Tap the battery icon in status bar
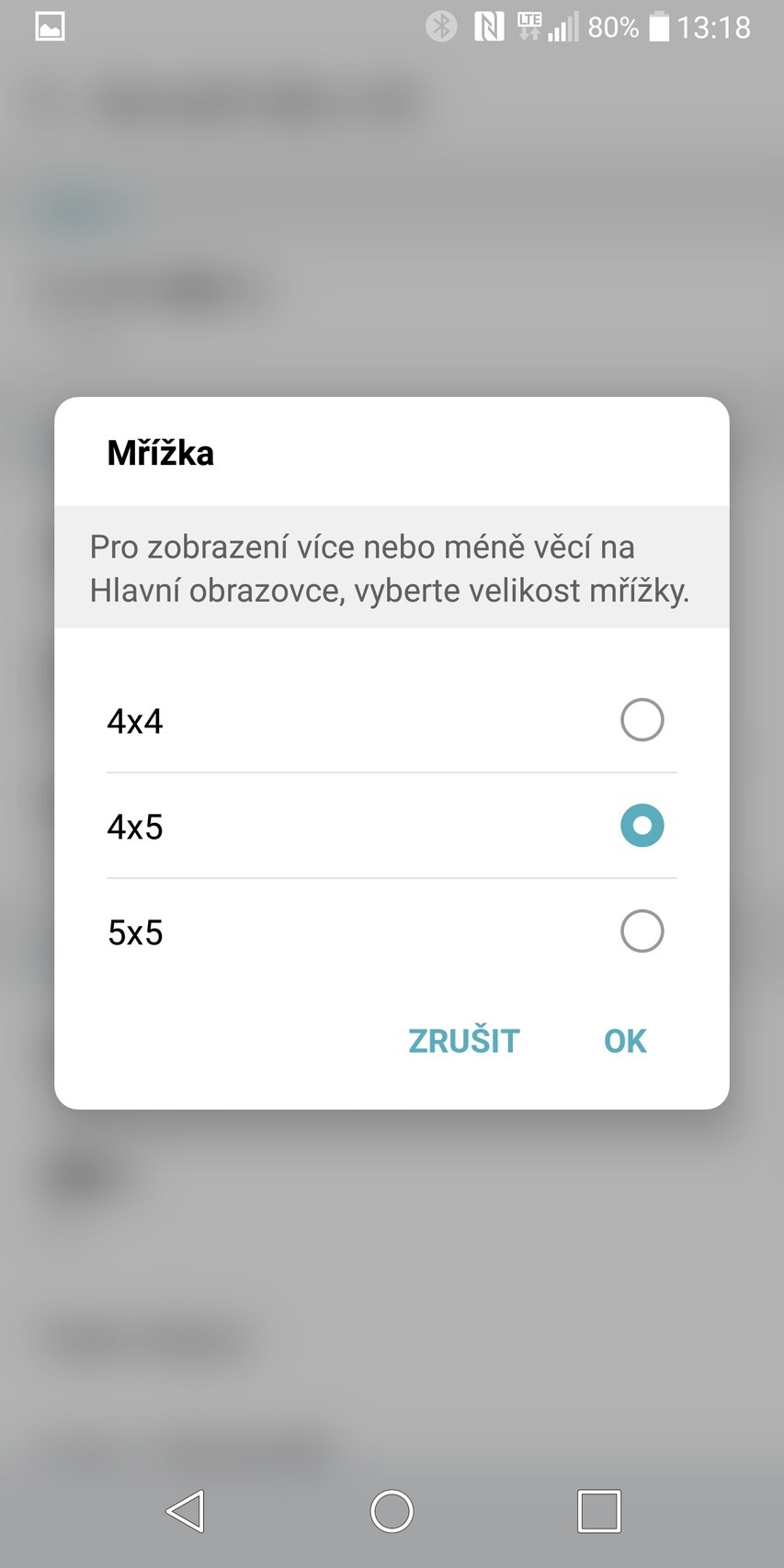The height and width of the screenshot is (1568, 784). pos(661,26)
